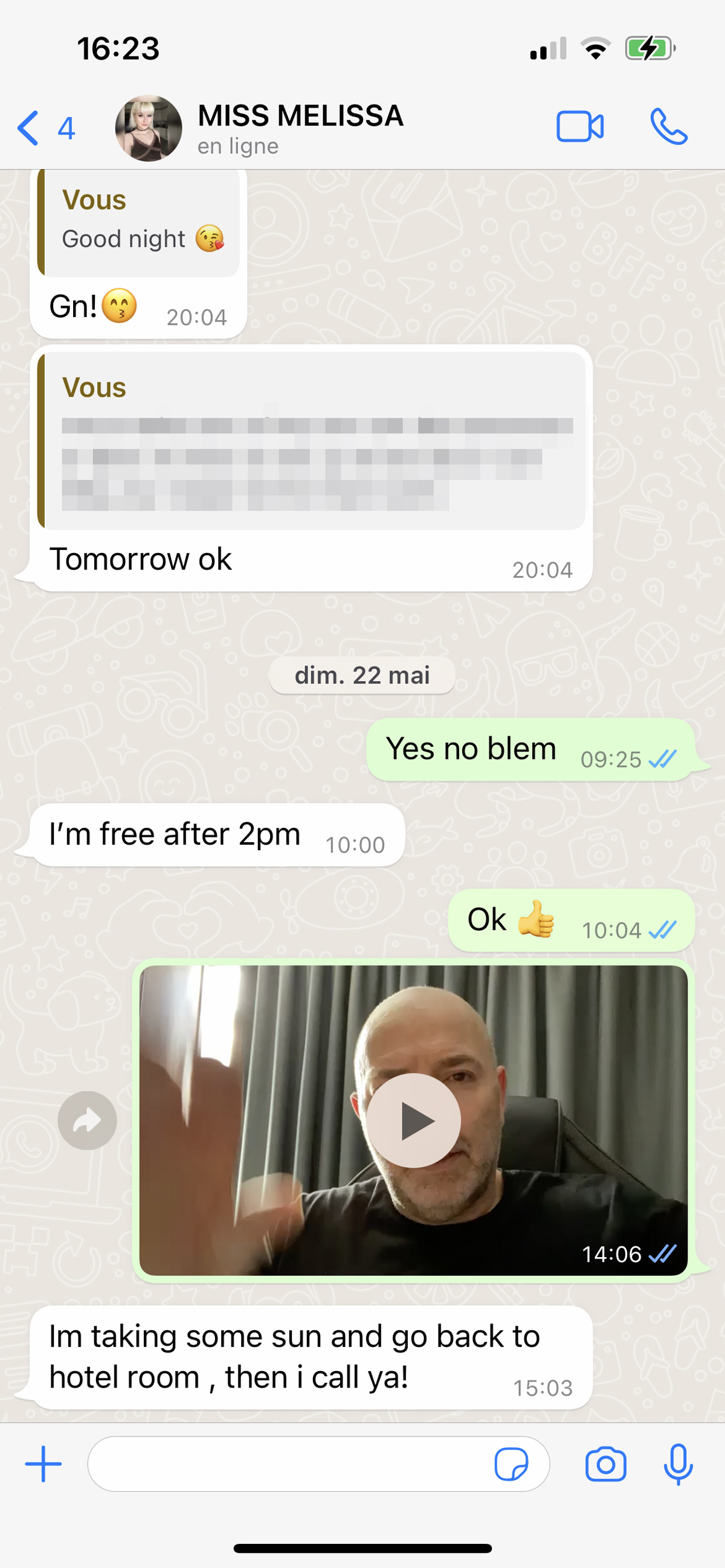
Task: Start a video call with MISS MELISSA
Action: click(x=579, y=127)
